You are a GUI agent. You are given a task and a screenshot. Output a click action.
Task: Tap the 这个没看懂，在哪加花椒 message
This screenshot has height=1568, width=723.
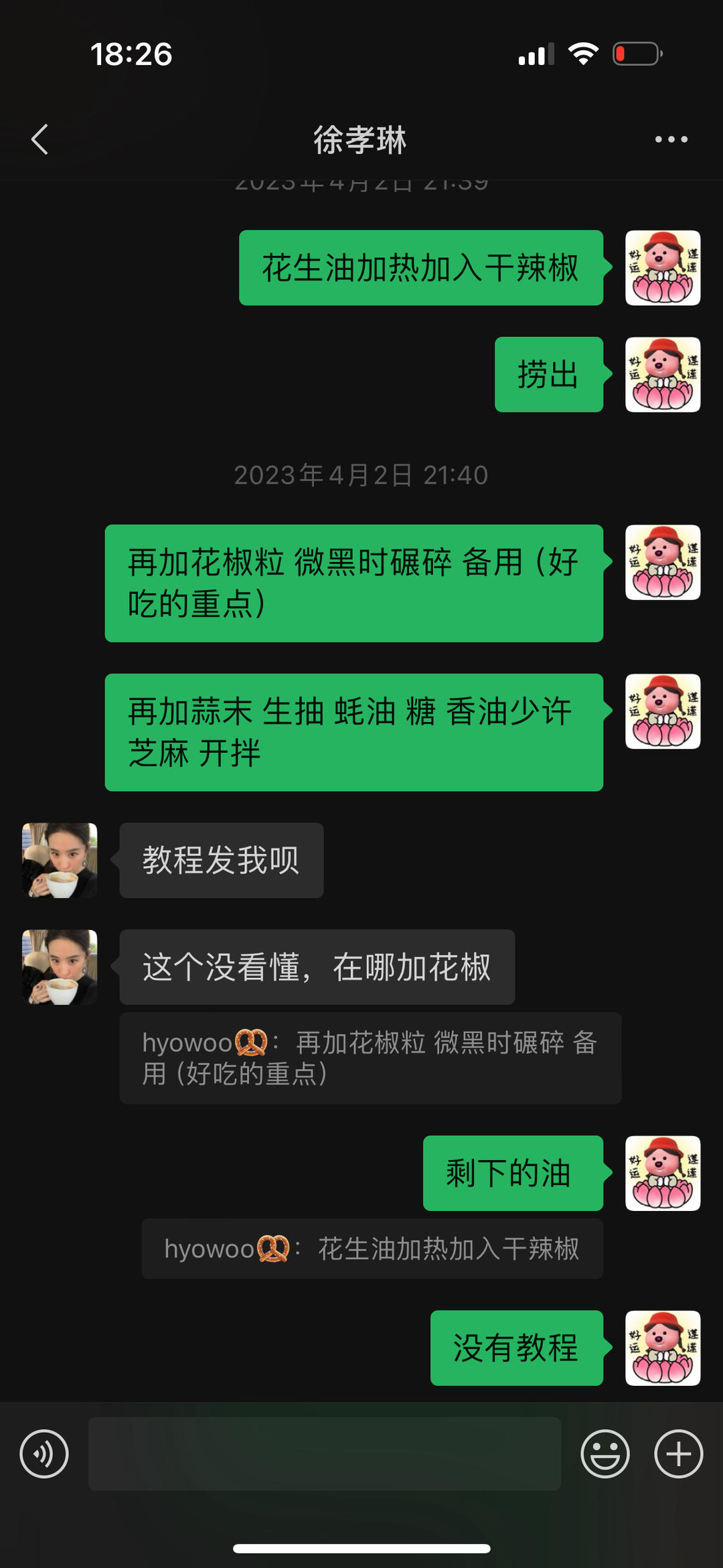317,966
